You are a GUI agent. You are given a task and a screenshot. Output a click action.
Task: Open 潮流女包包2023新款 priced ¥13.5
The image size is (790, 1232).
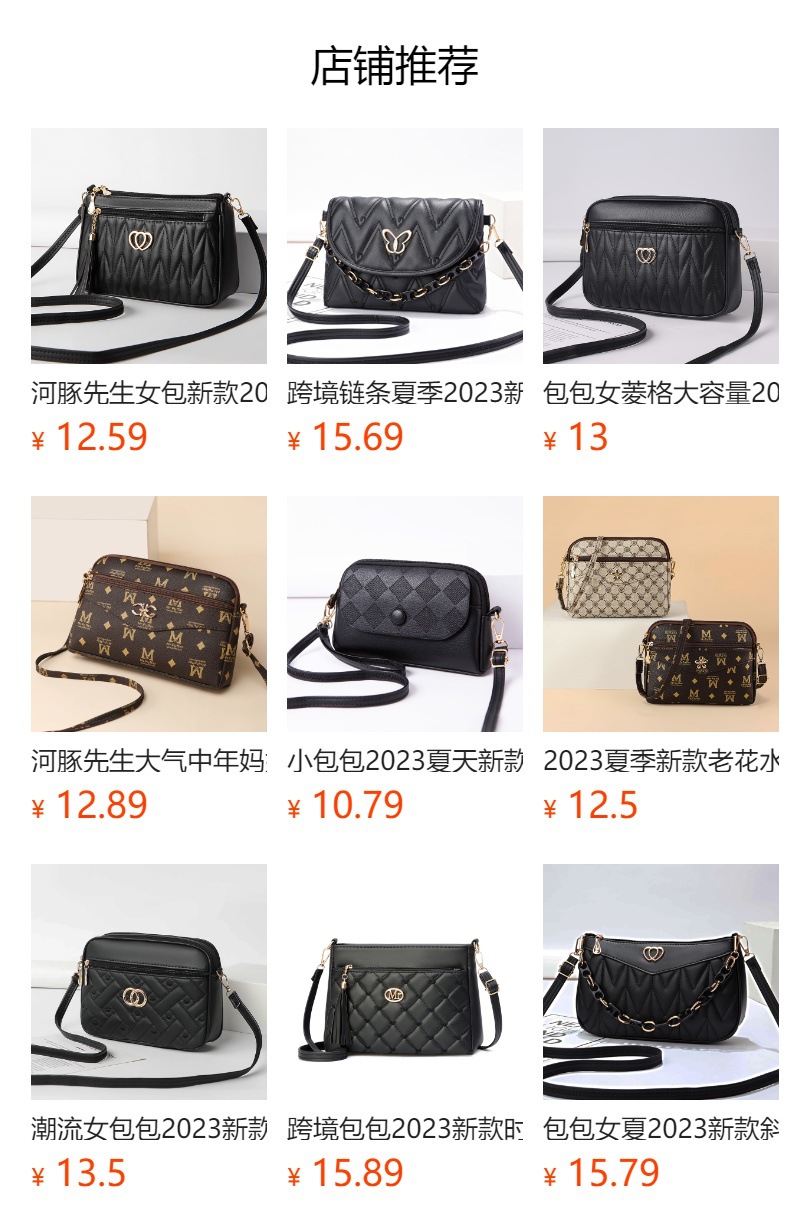(x=148, y=982)
